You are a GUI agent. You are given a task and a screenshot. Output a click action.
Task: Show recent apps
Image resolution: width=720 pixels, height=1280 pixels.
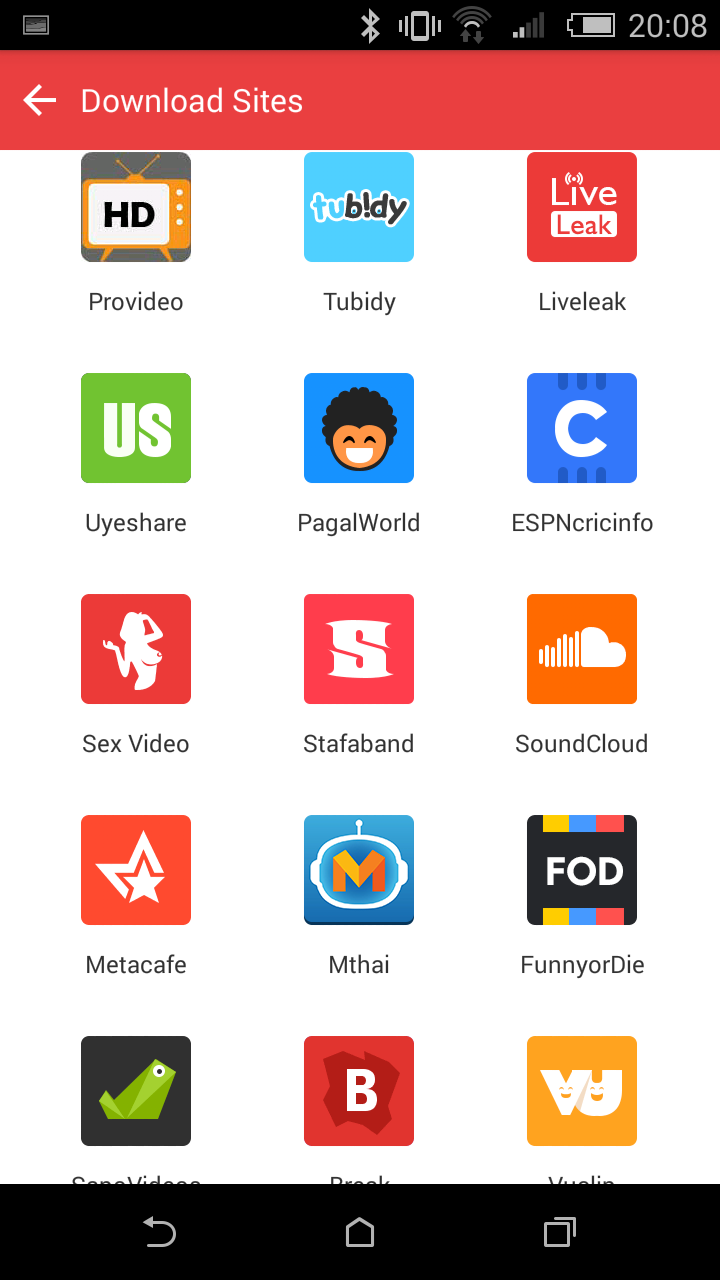point(559,1233)
